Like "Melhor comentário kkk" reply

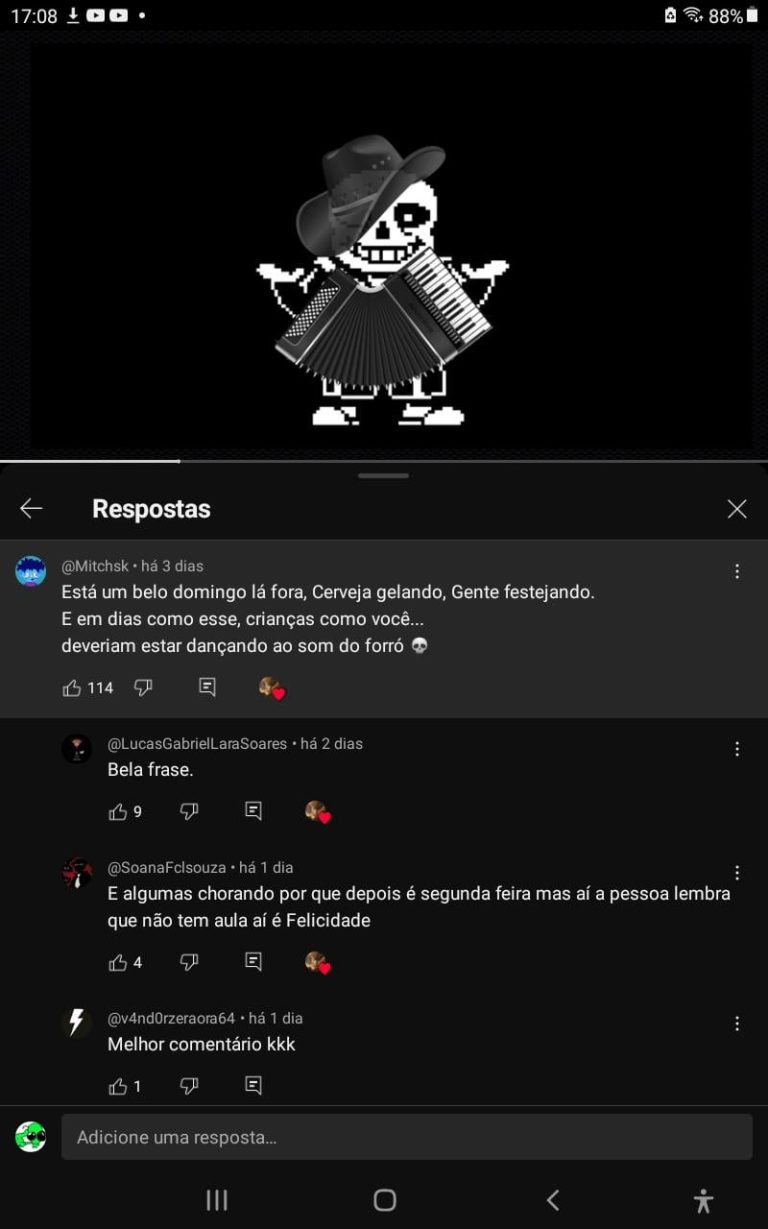(x=118, y=1086)
